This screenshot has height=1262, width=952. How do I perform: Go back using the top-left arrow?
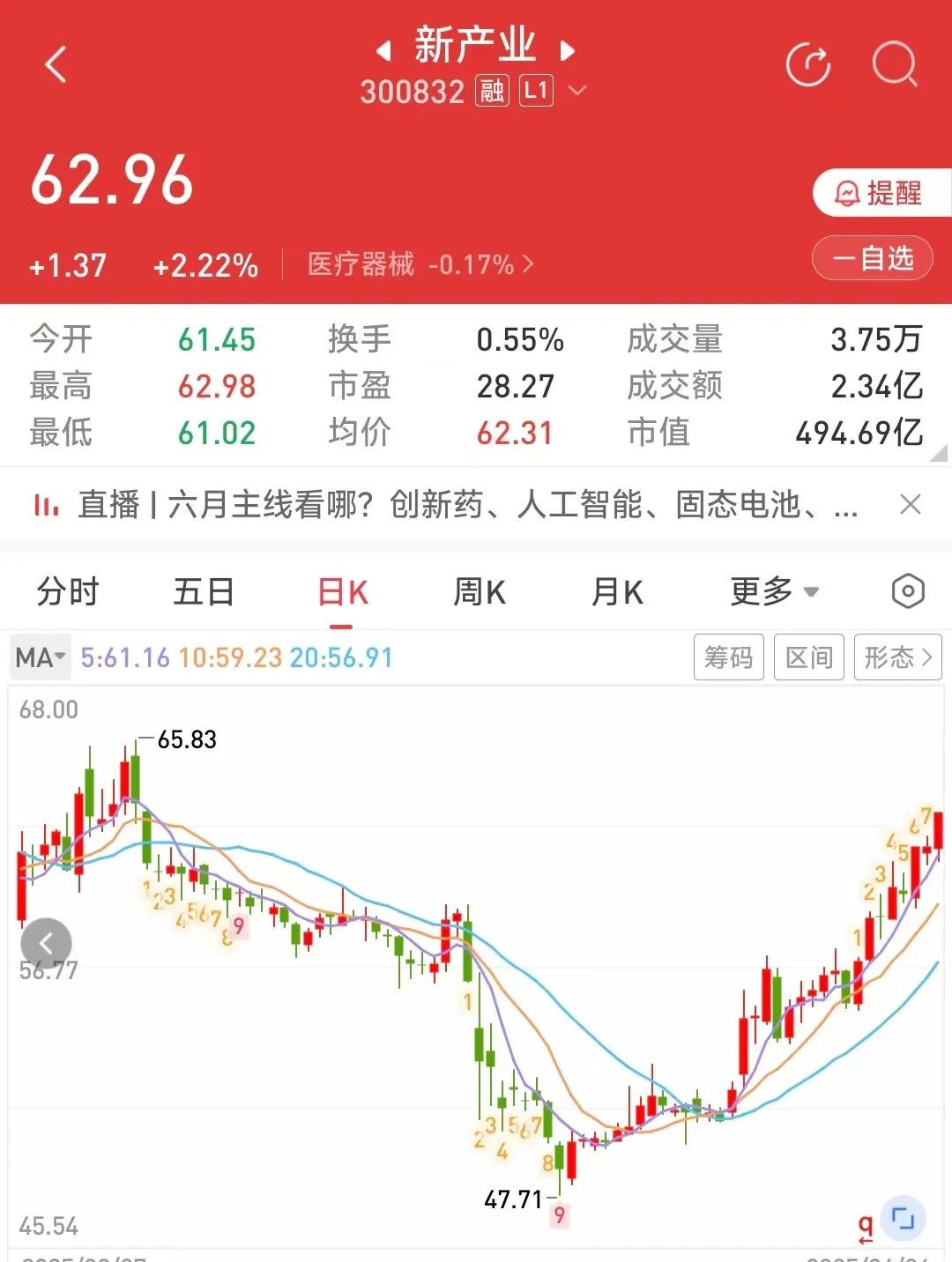coord(56,65)
